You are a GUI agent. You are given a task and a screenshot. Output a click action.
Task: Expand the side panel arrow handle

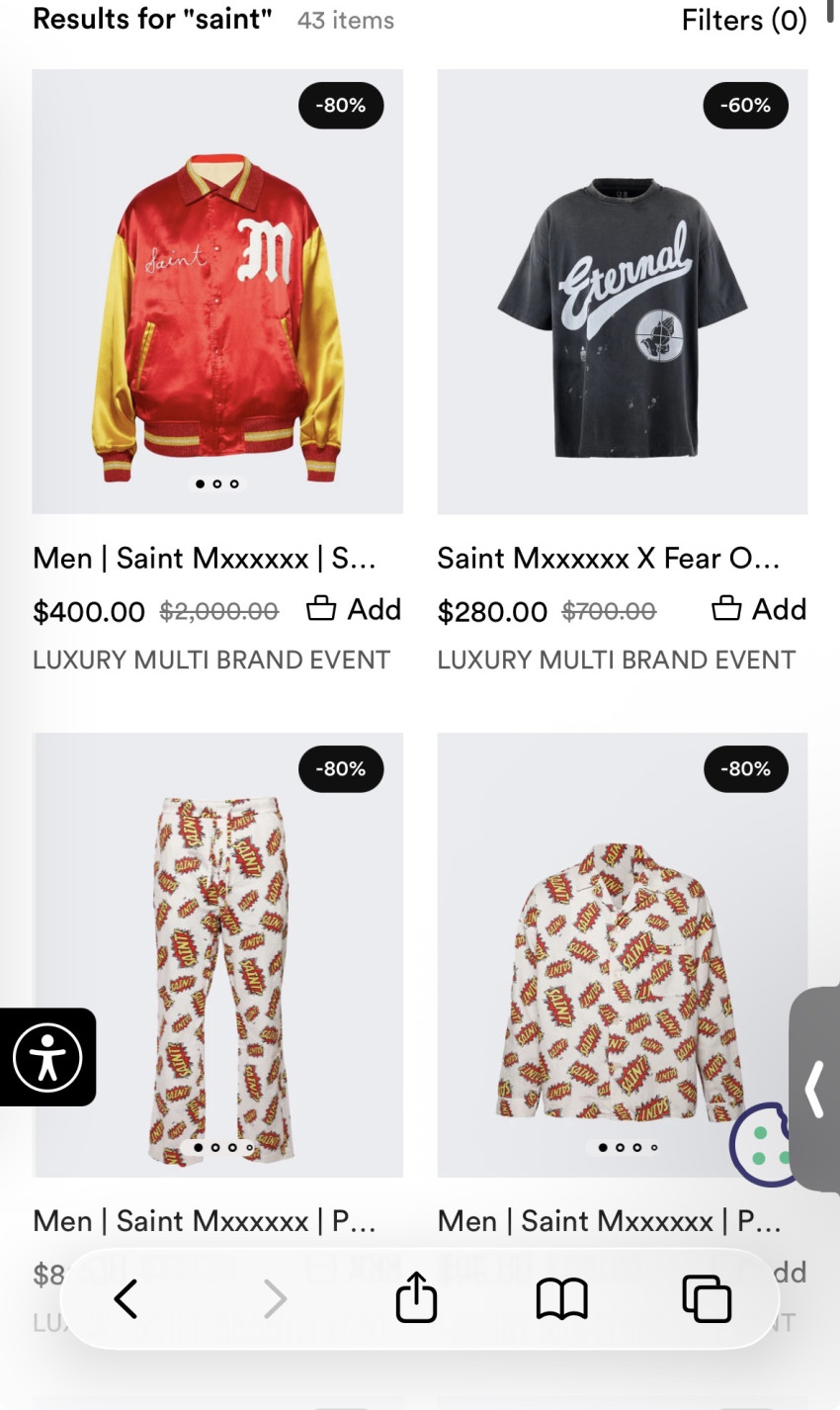(815, 1090)
